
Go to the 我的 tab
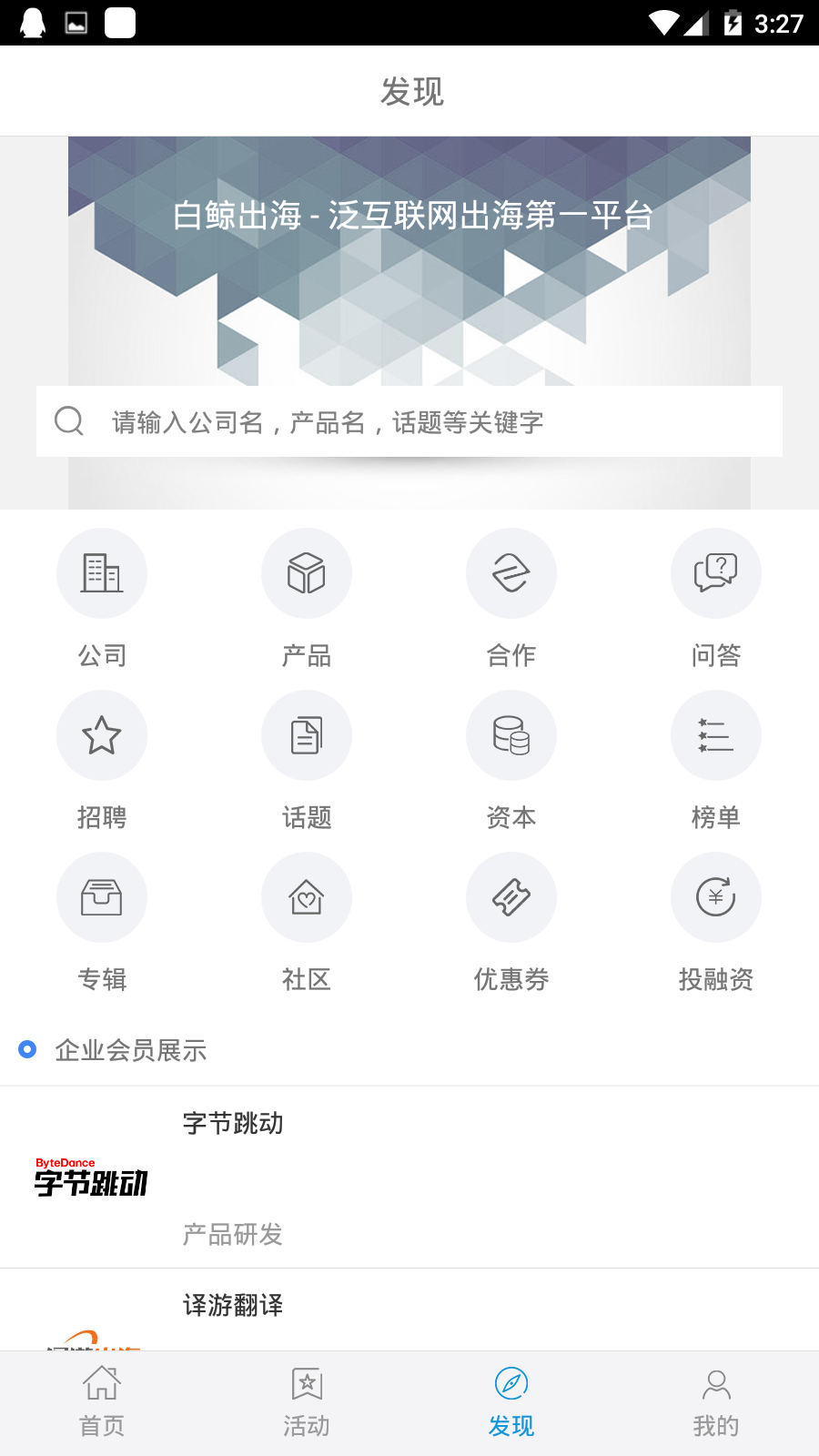[x=716, y=1402]
